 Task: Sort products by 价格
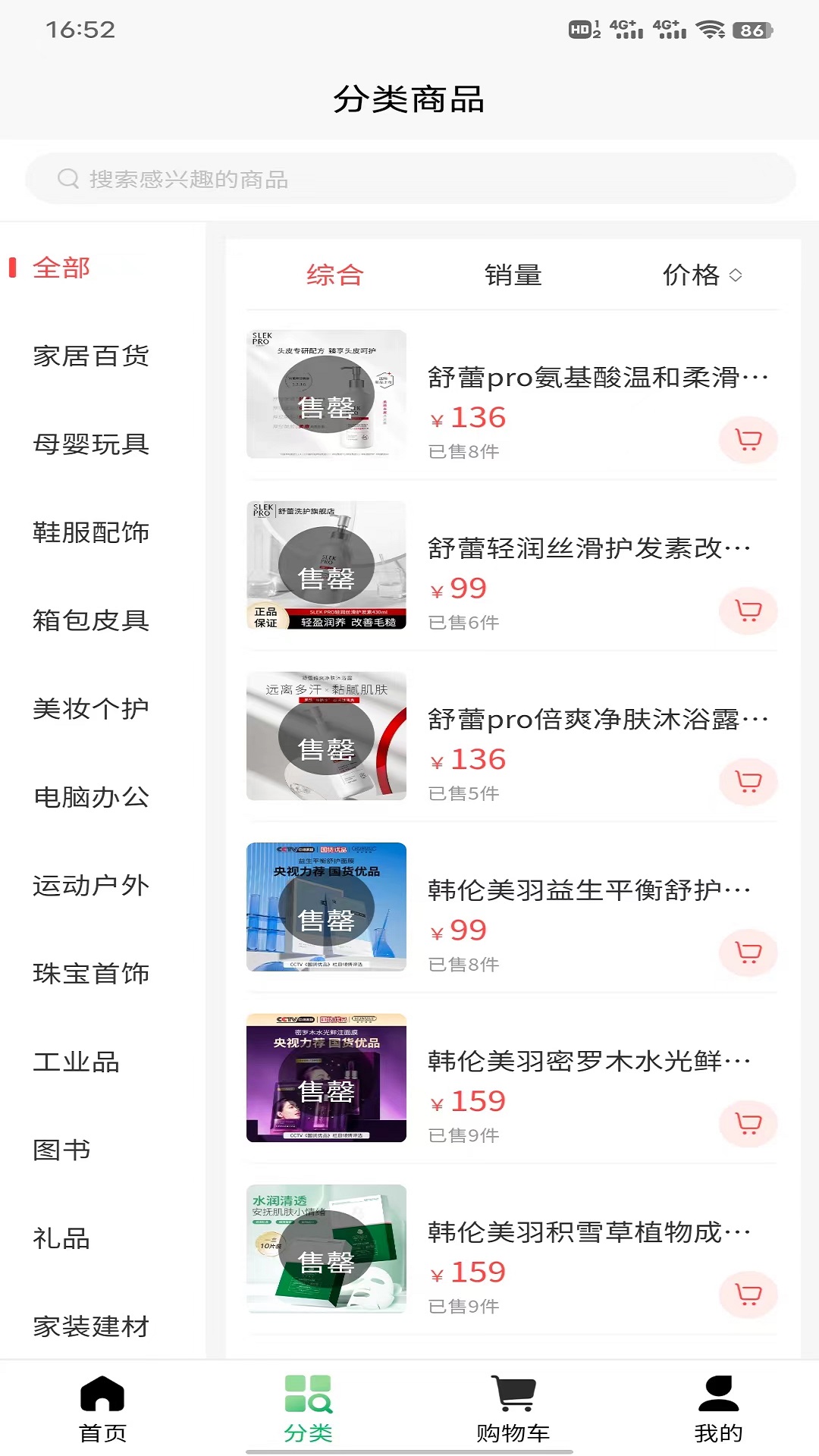coord(701,275)
